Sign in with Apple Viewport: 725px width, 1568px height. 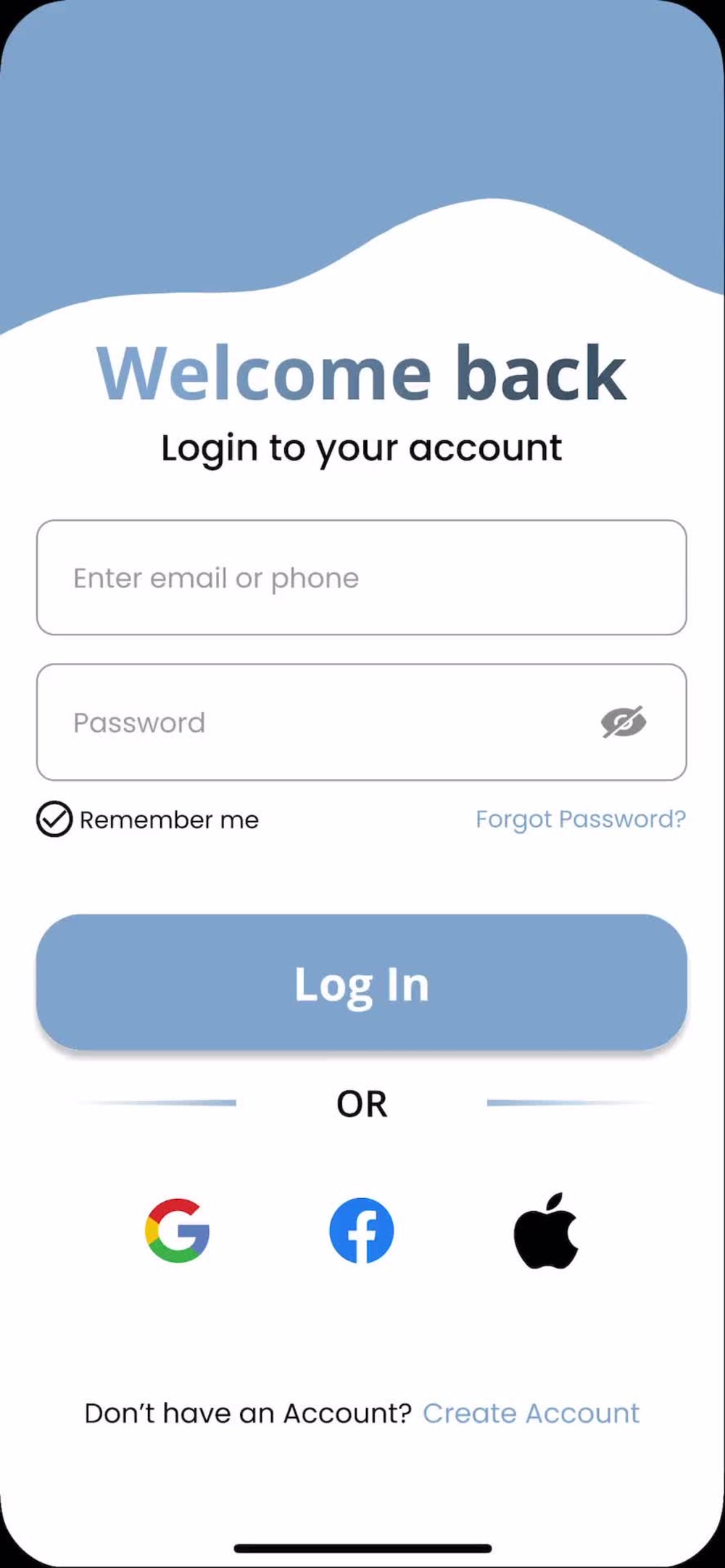coord(546,1230)
